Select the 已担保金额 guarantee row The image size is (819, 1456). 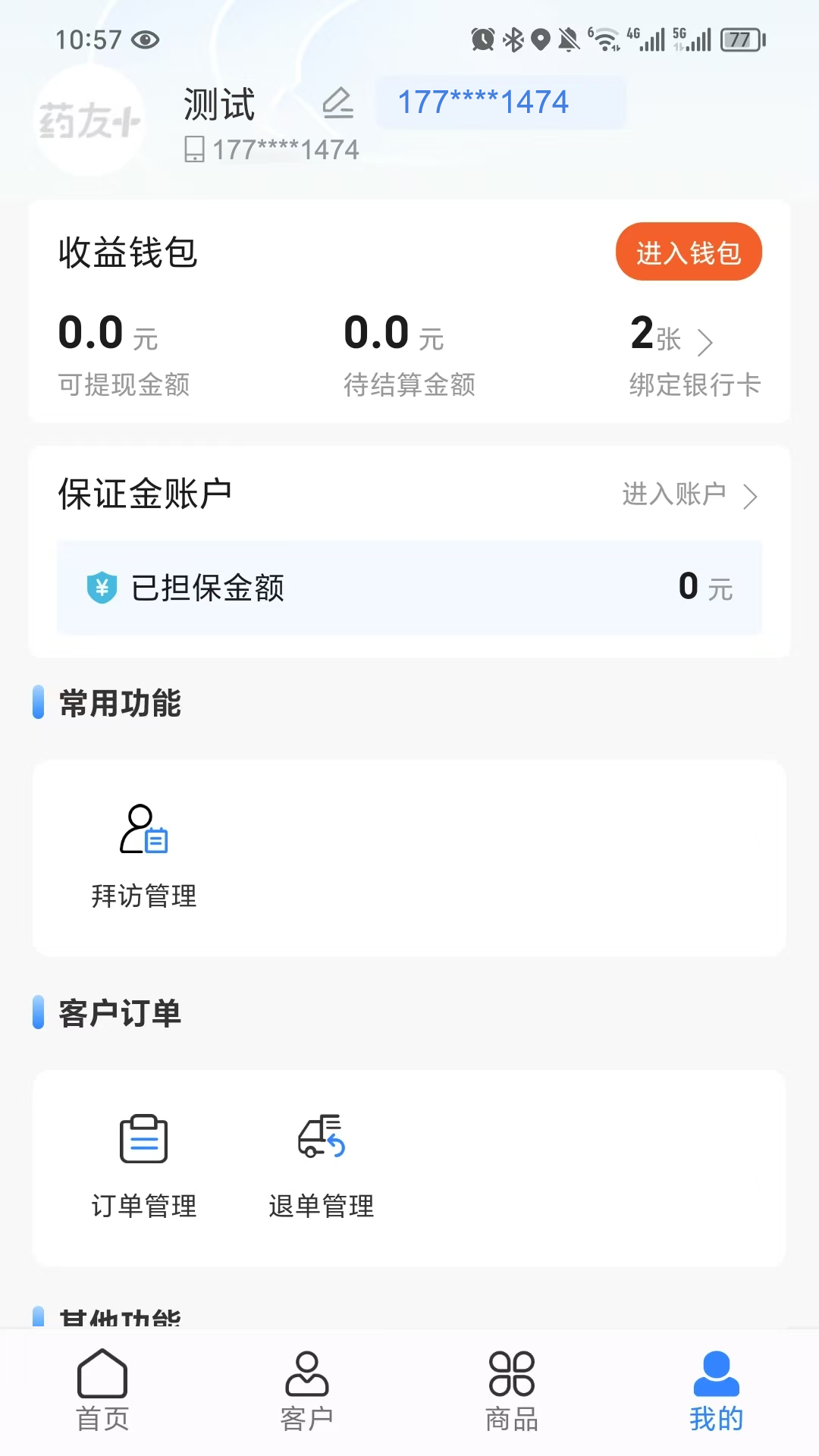[x=409, y=587]
